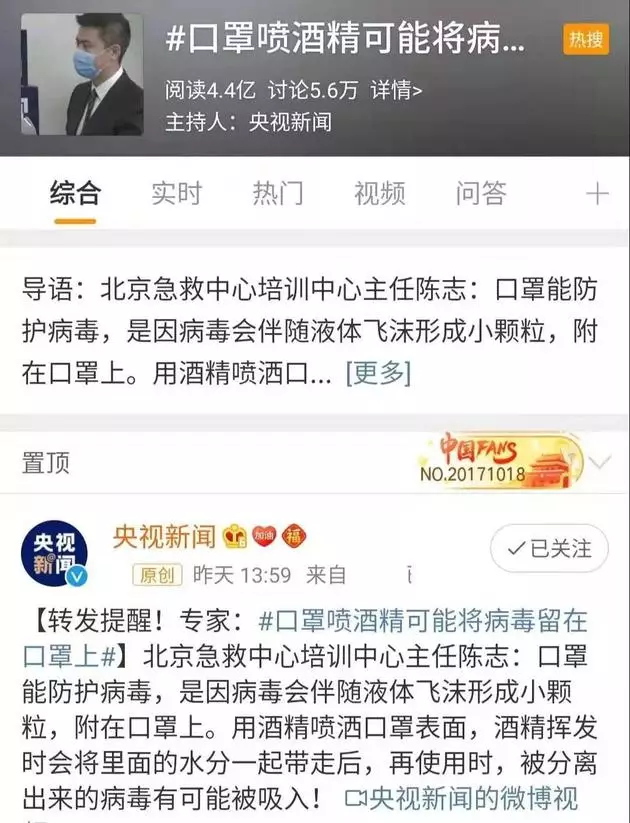630x823 pixels.
Task: Switch to the 热门 tab
Action: point(277,194)
